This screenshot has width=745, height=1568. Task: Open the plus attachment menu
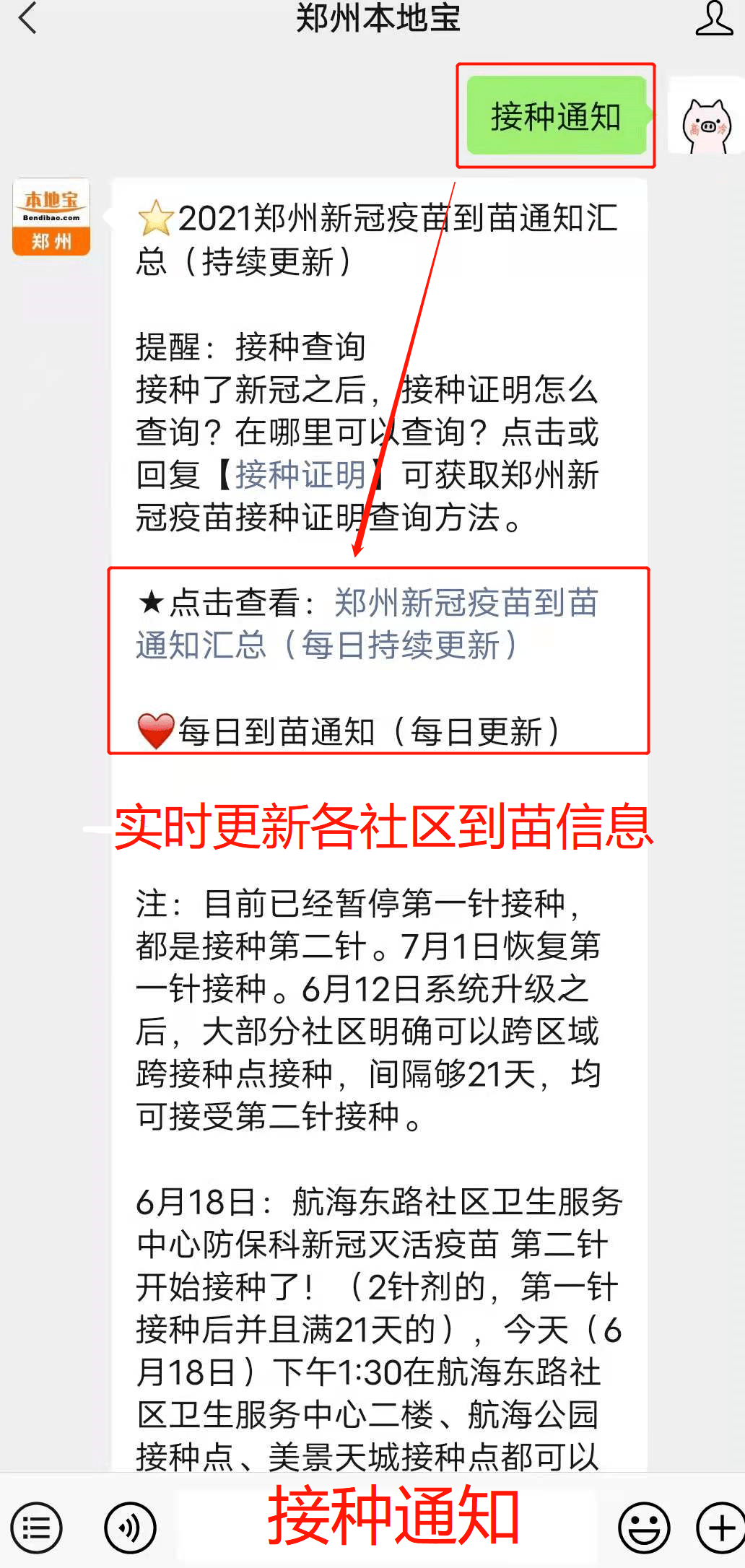[x=720, y=1528]
